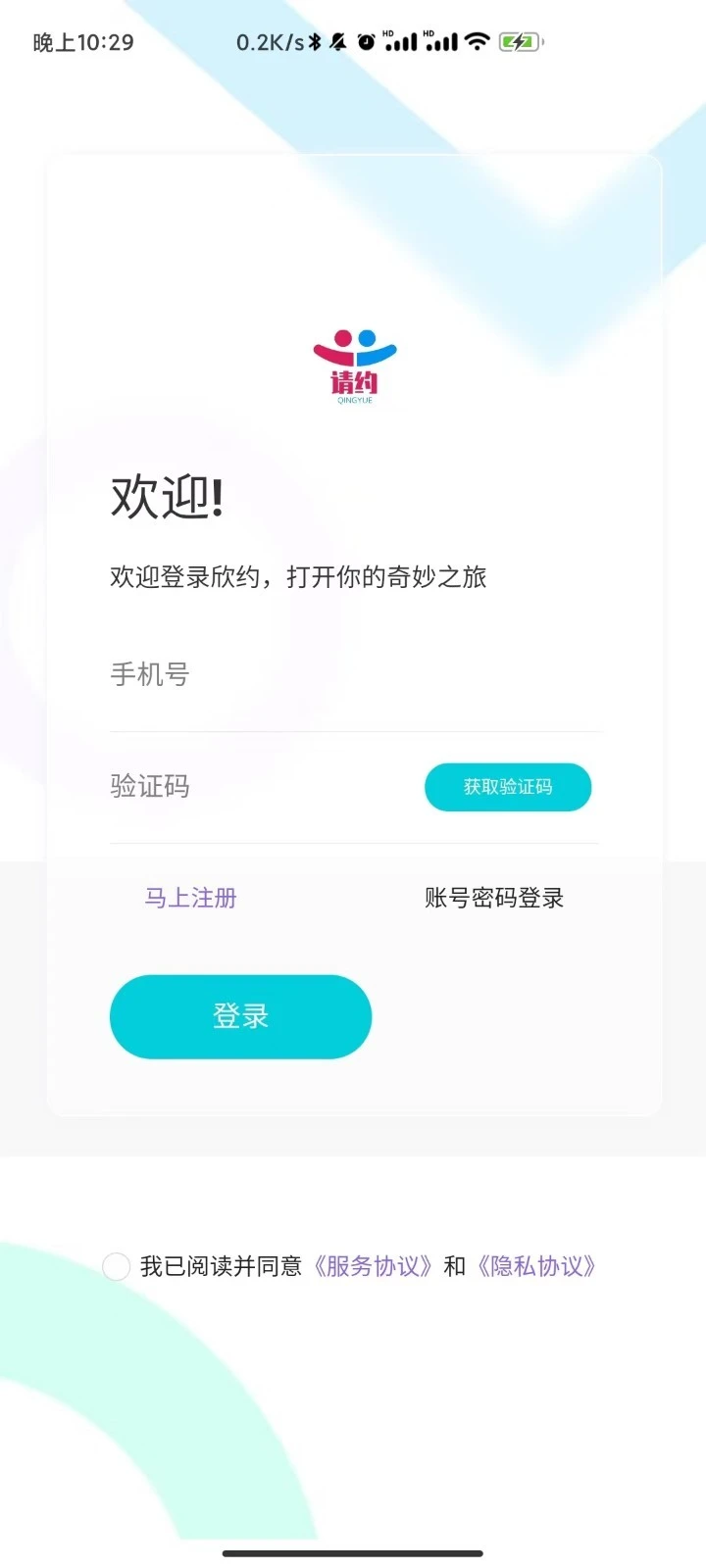The image size is (706, 1568).
Task: Tap the alarm clock status bar icon
Action: tap(366, 41)
